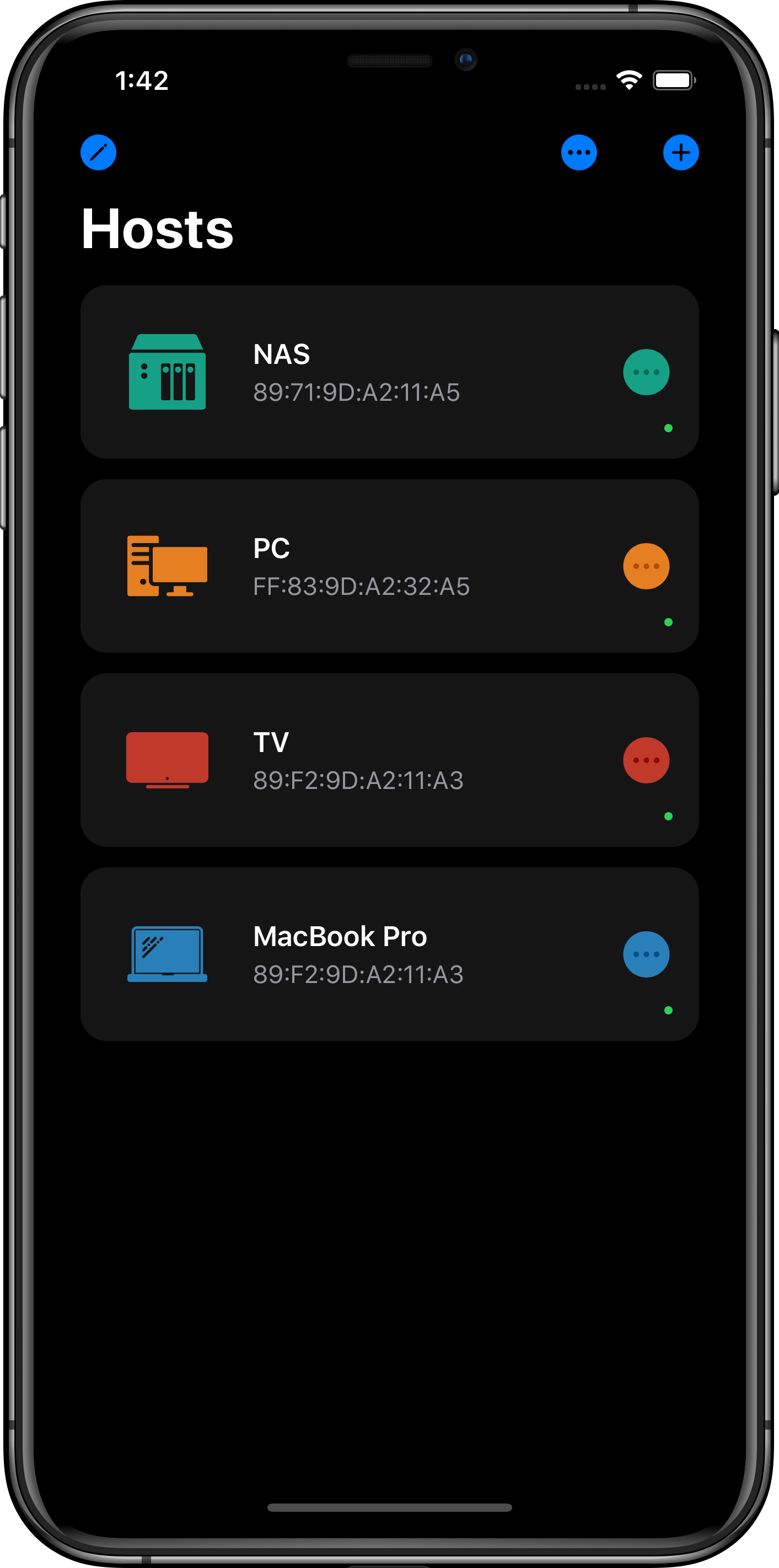Viewport: 779px width, 1568px height.
Task: Open the TV host card
Action: (365, 760)
